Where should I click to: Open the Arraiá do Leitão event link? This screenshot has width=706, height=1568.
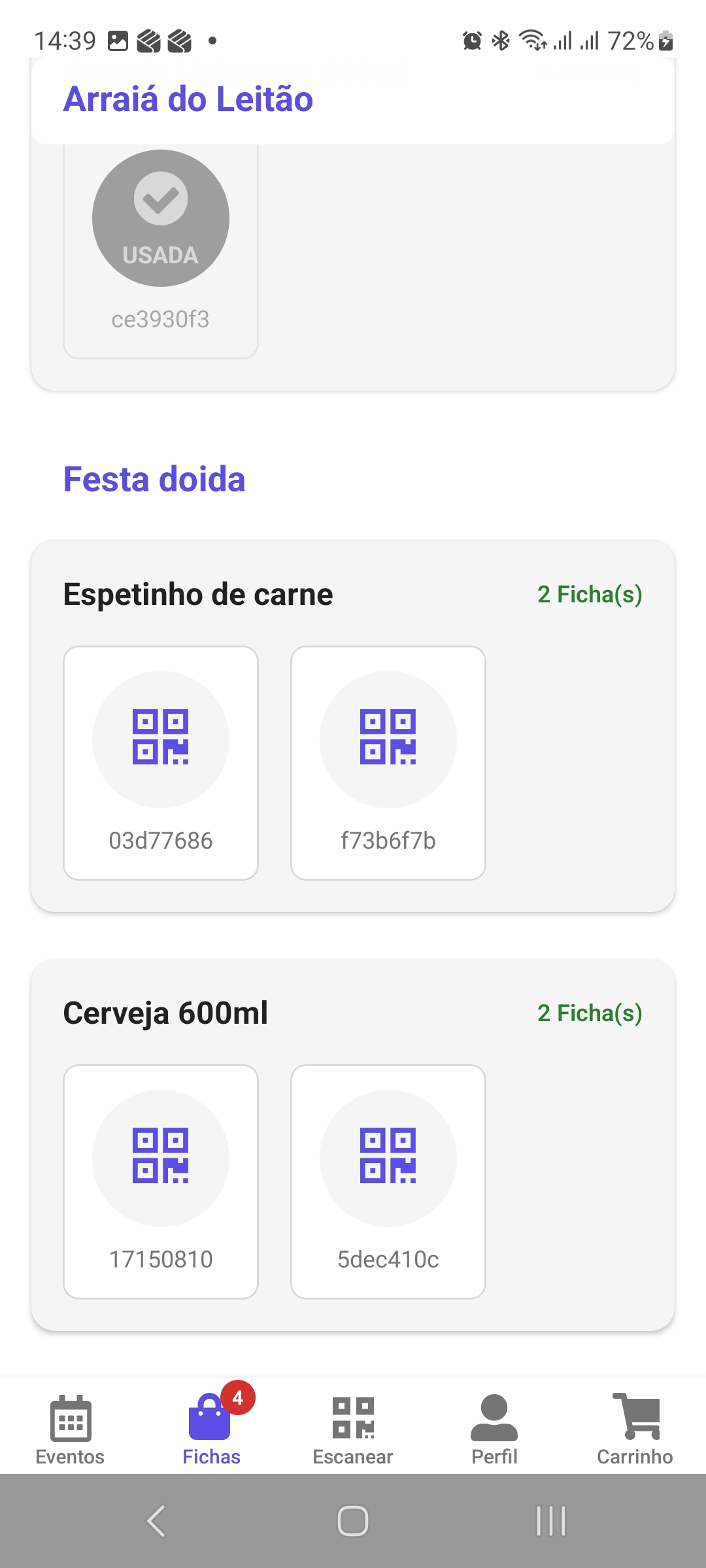[x=188, y=99]
